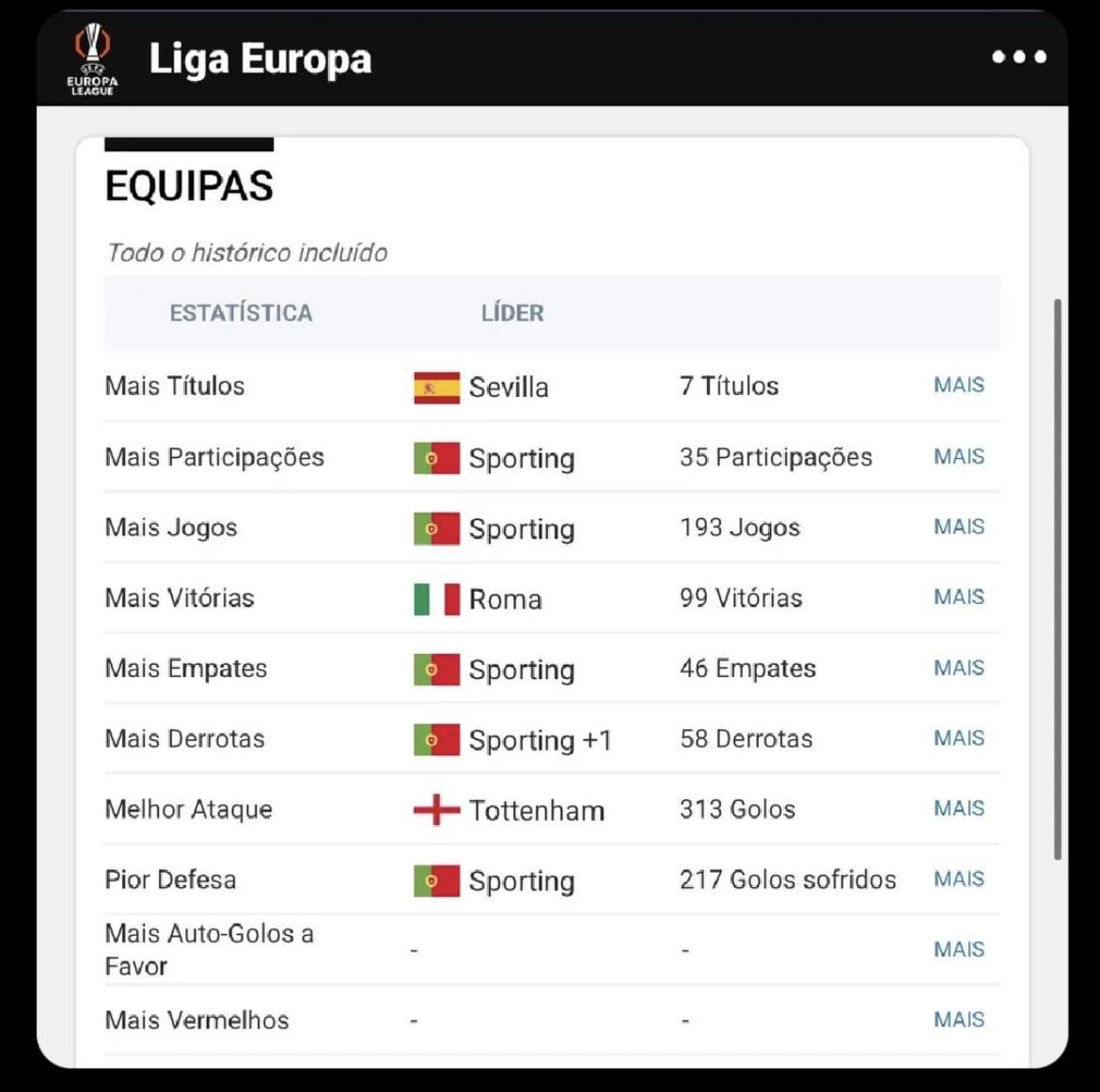This screenshot has height=1092, width=1100.
Task: Open MAIS link for Mais Títulos
Action: (x=958, y=385)
